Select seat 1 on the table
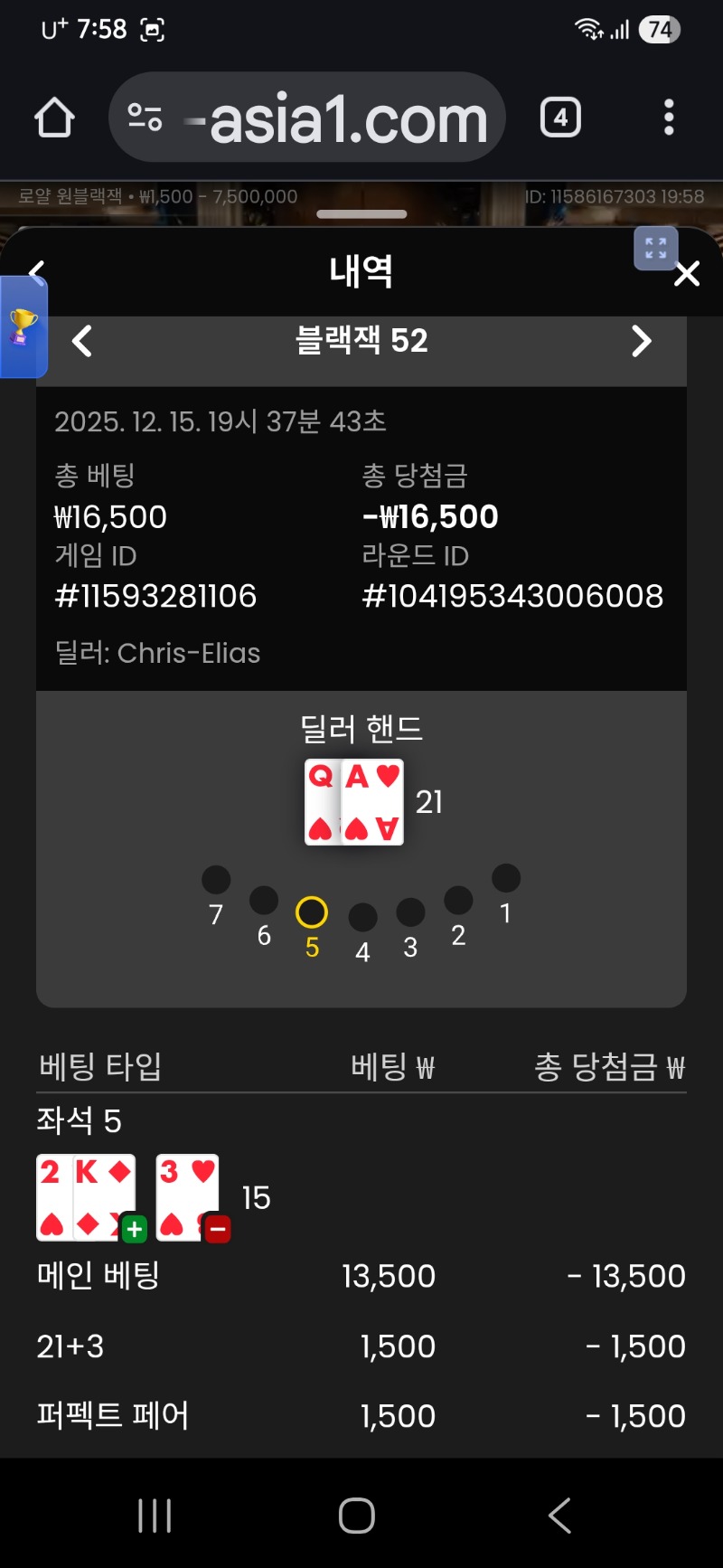 pyautogui.click(x=506, y=878)
